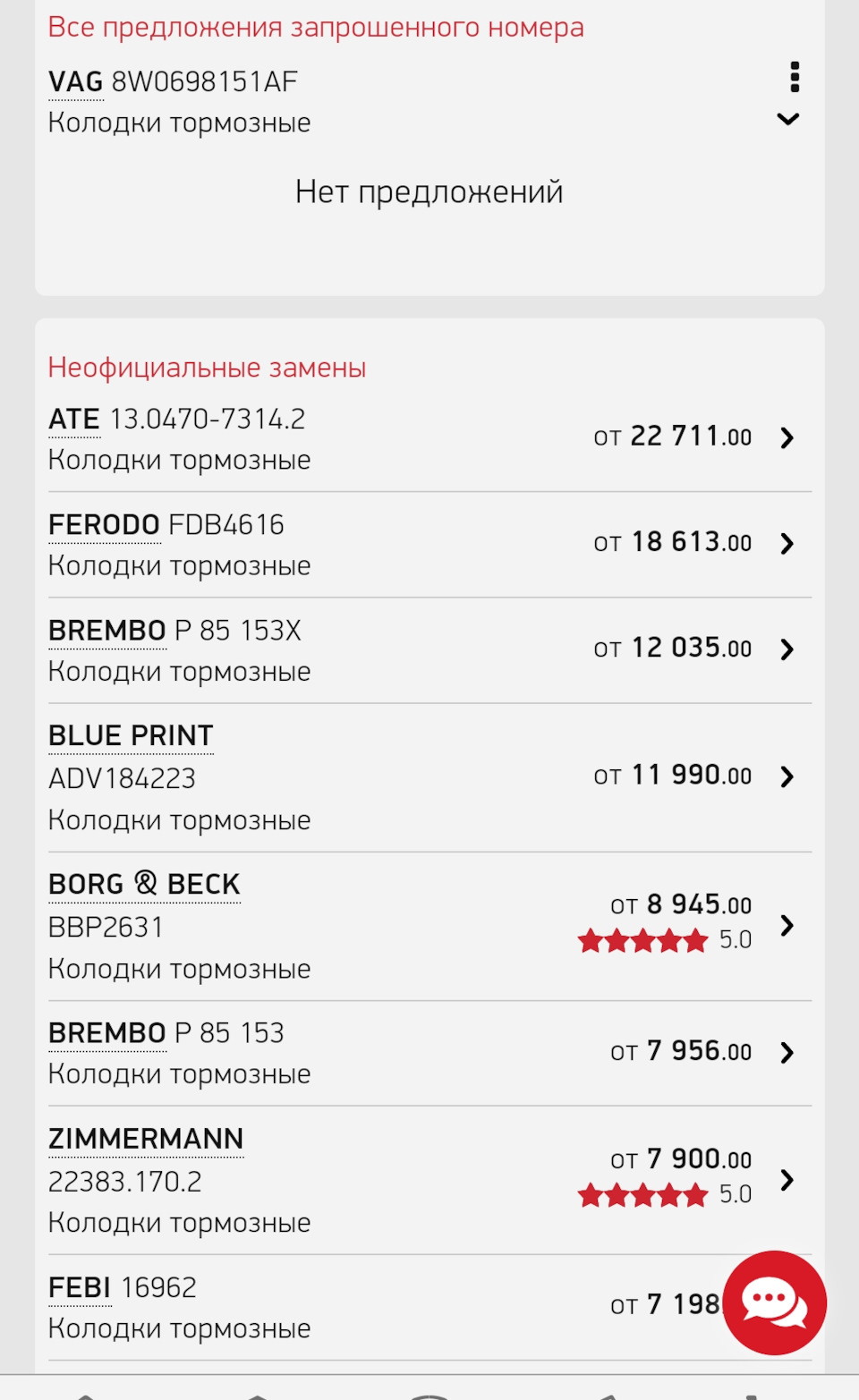Click the arrow next to BREMBO P 85 153
Viewport: 859px width, 1400px height.
click(787, 1053)
